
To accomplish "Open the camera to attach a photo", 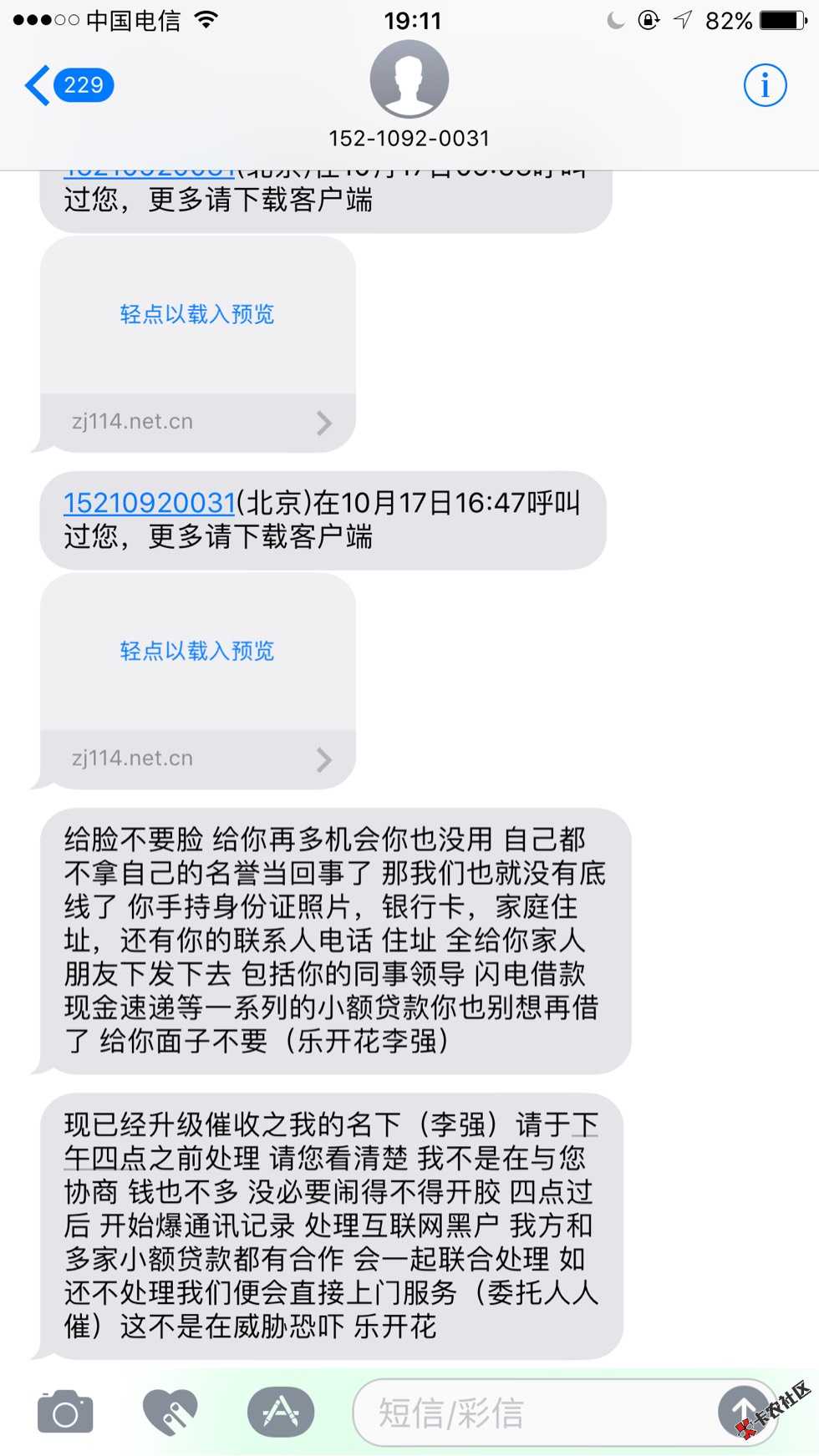I will pos(65,1412).
